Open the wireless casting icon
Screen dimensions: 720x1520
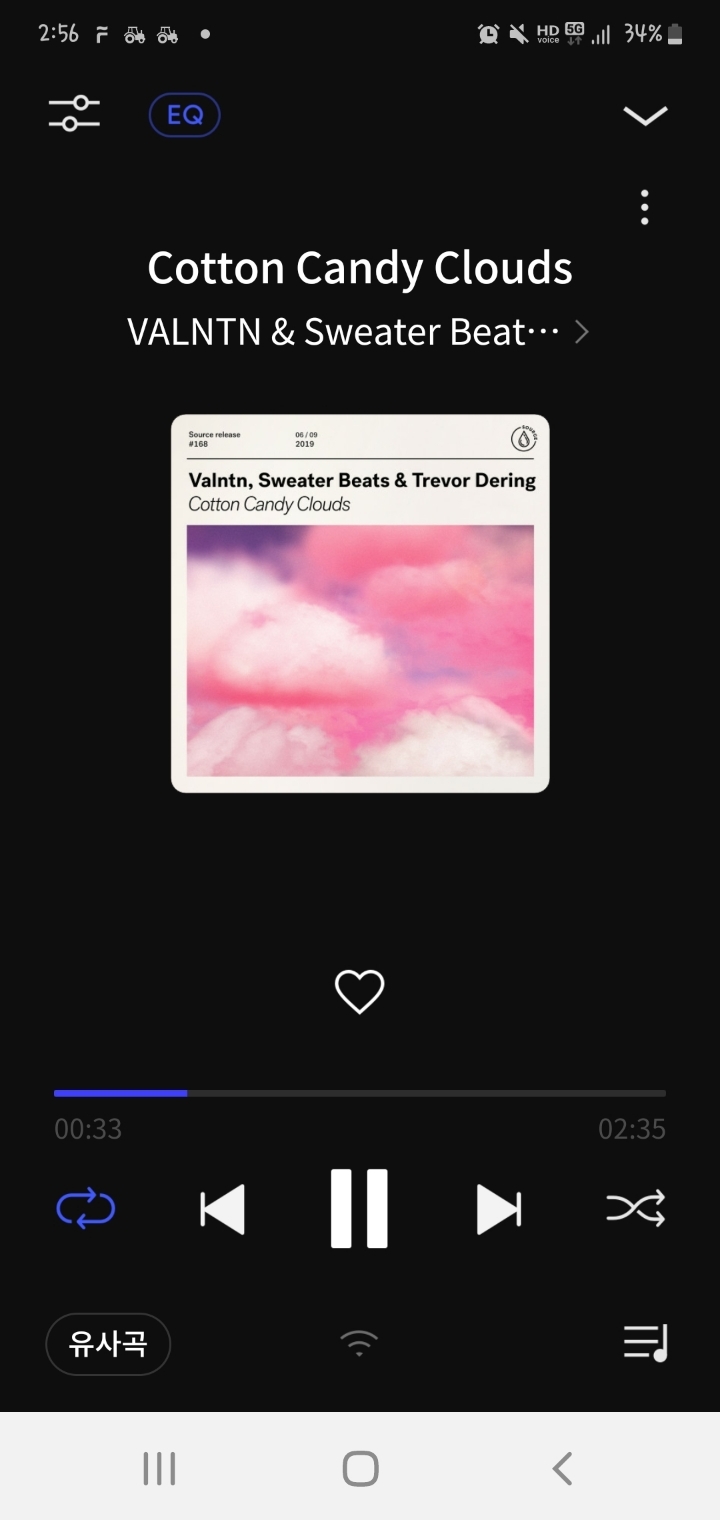click(x=359, y=1343)
